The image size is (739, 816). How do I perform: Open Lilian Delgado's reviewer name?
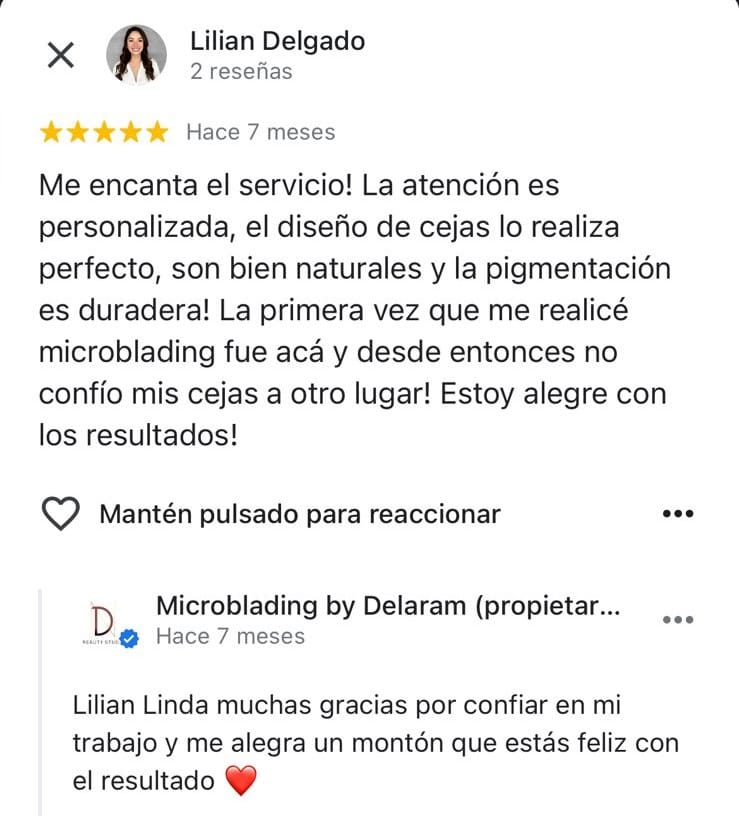(x=277, y=41)
